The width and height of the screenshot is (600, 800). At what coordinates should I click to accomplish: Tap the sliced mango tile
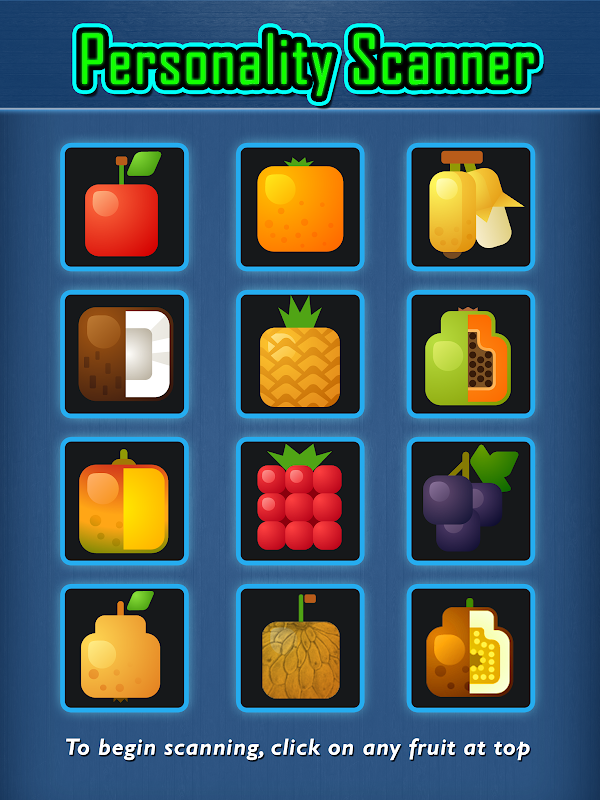tap(124, 501)
